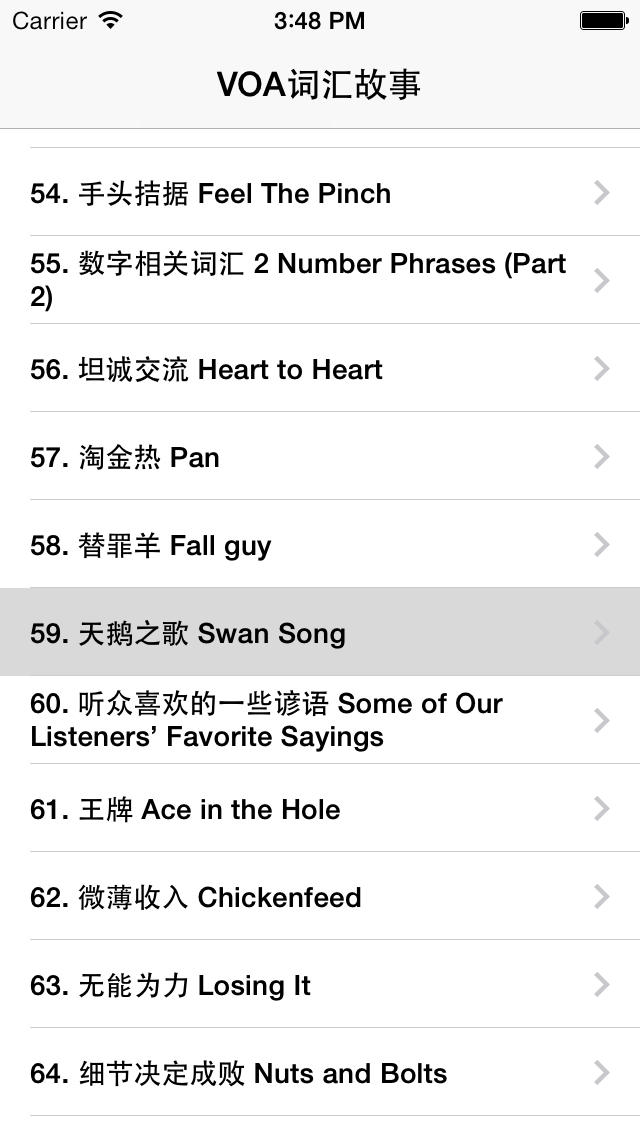
Task: View story 58 Fall guy
Action: 320,544
